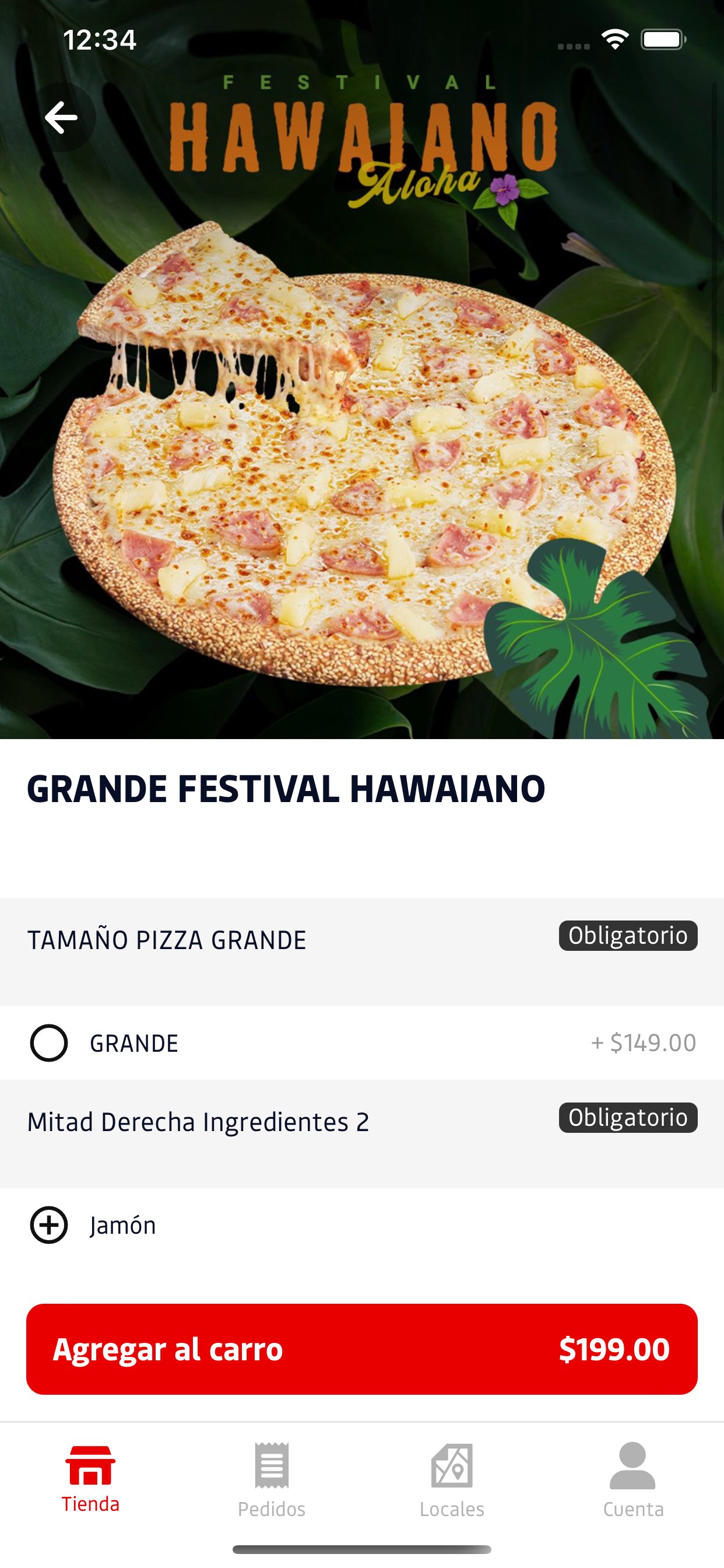724x1568 pixels.
Task: Go to the Locales tab
Action: point(452,1479)
